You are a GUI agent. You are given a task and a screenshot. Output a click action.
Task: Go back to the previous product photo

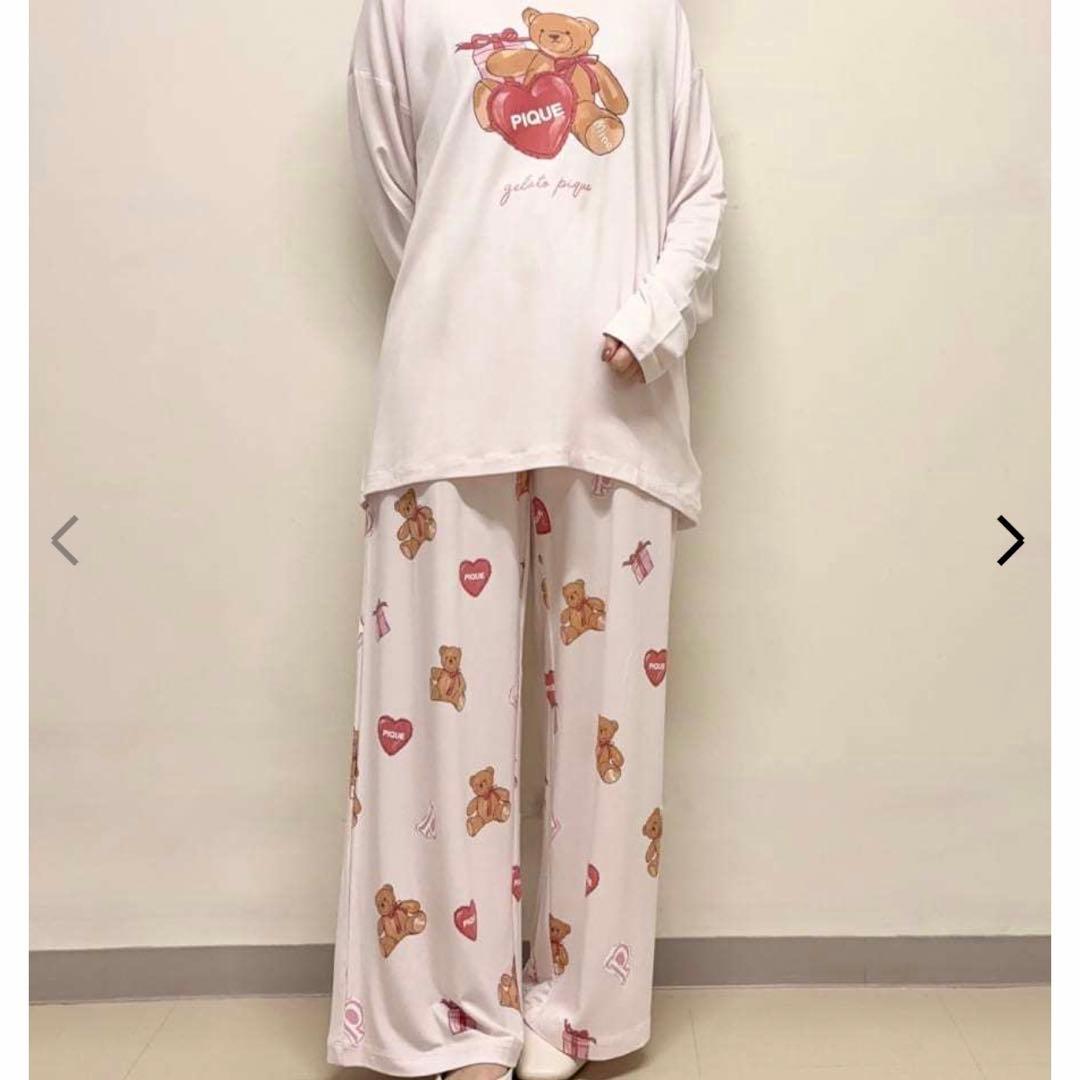point(65,541)
